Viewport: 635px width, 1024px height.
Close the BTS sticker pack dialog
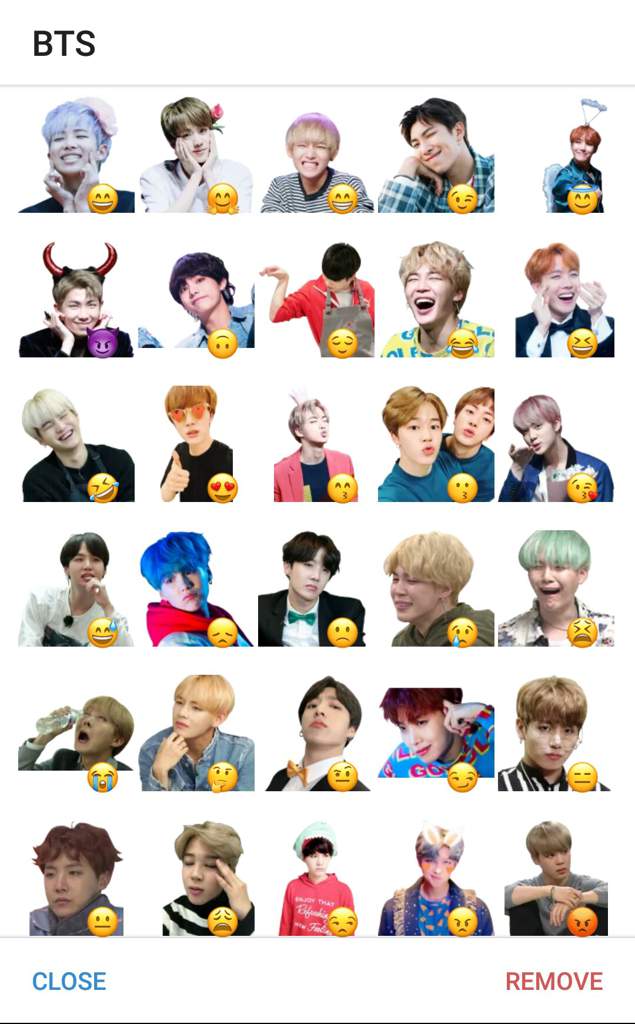pos(69,981)
